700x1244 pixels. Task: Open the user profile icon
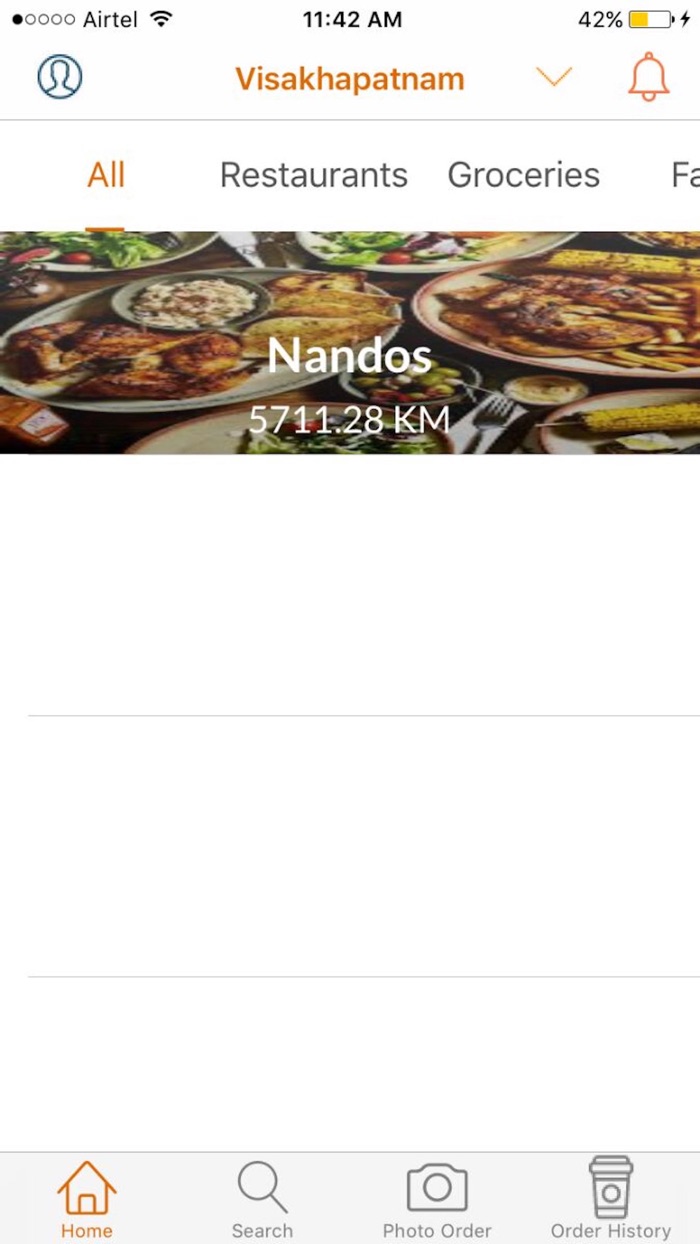(60, 77)
